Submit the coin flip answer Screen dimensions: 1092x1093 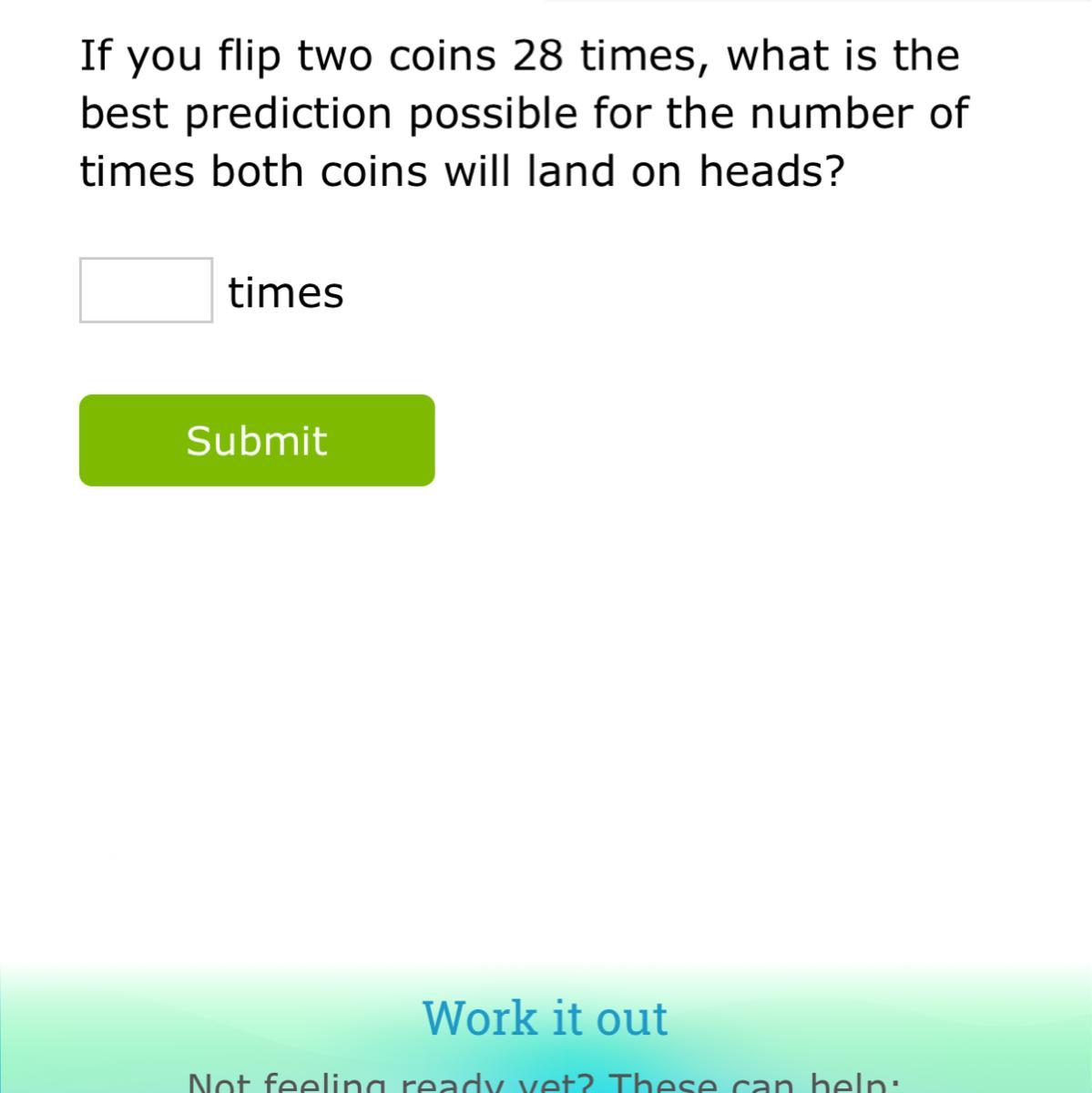(x=257, y=441)
